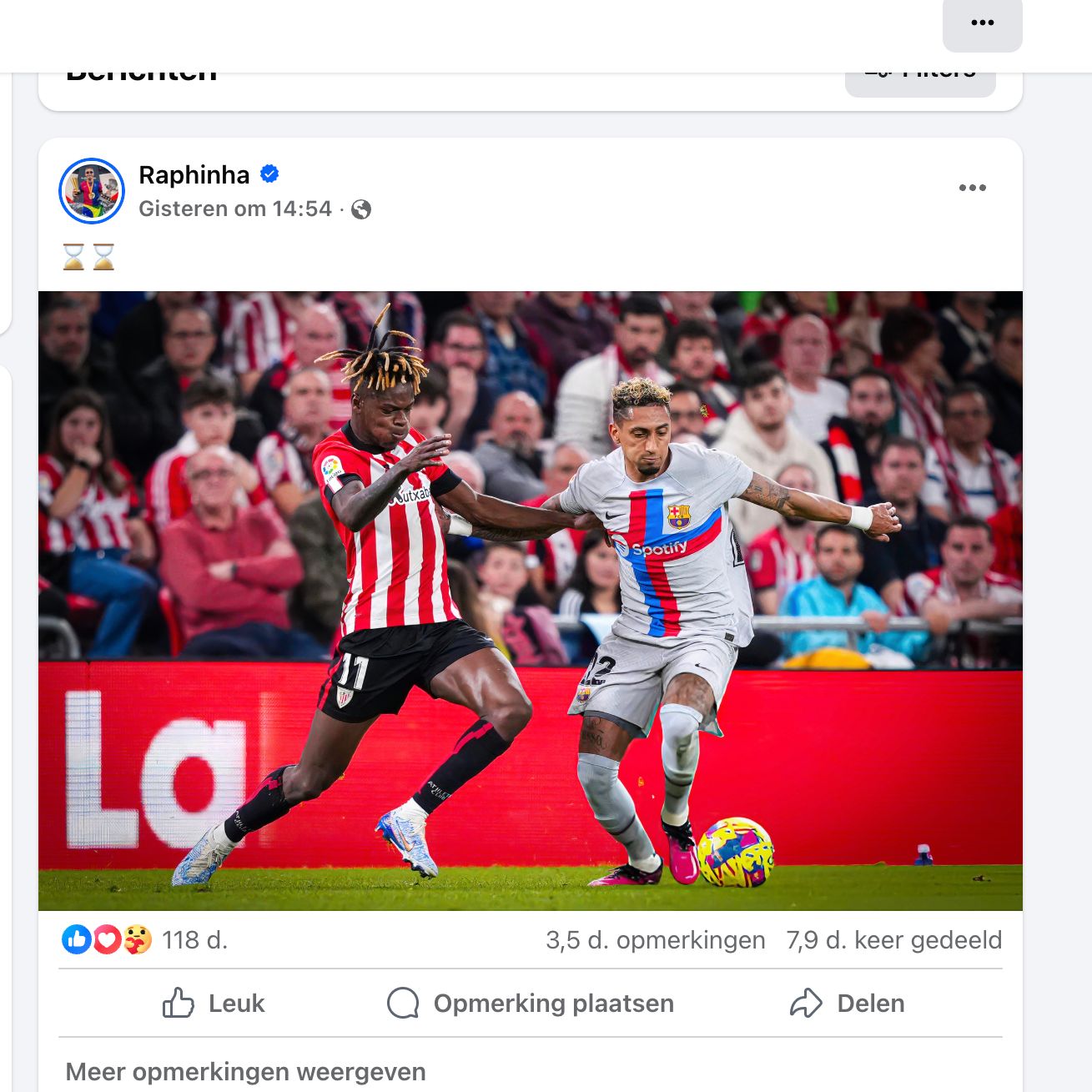The image size is (1092, 1092).
Task: Open Raphinha's profile name link
Action: tap(194, 175)
